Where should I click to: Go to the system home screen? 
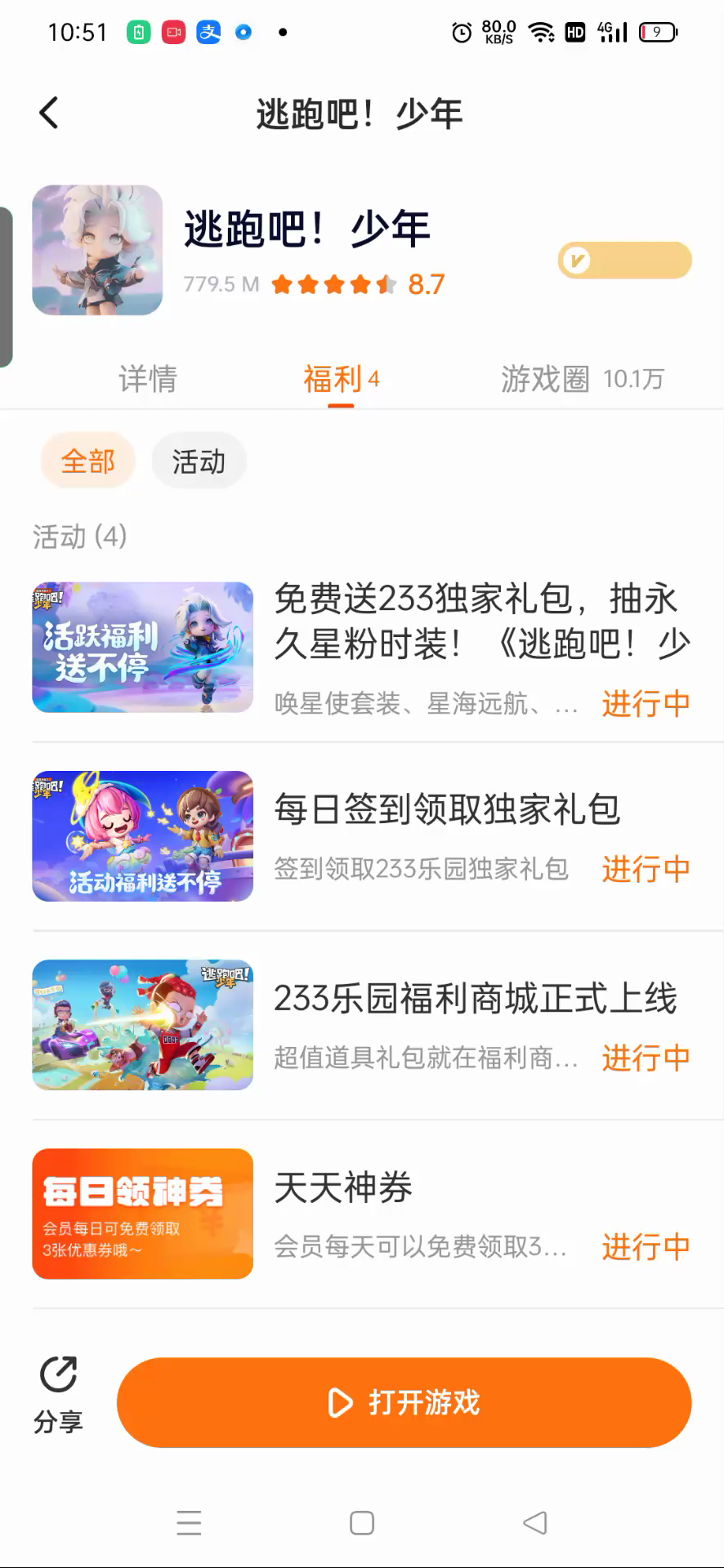pyautogui.click(x=362, y=1523)
